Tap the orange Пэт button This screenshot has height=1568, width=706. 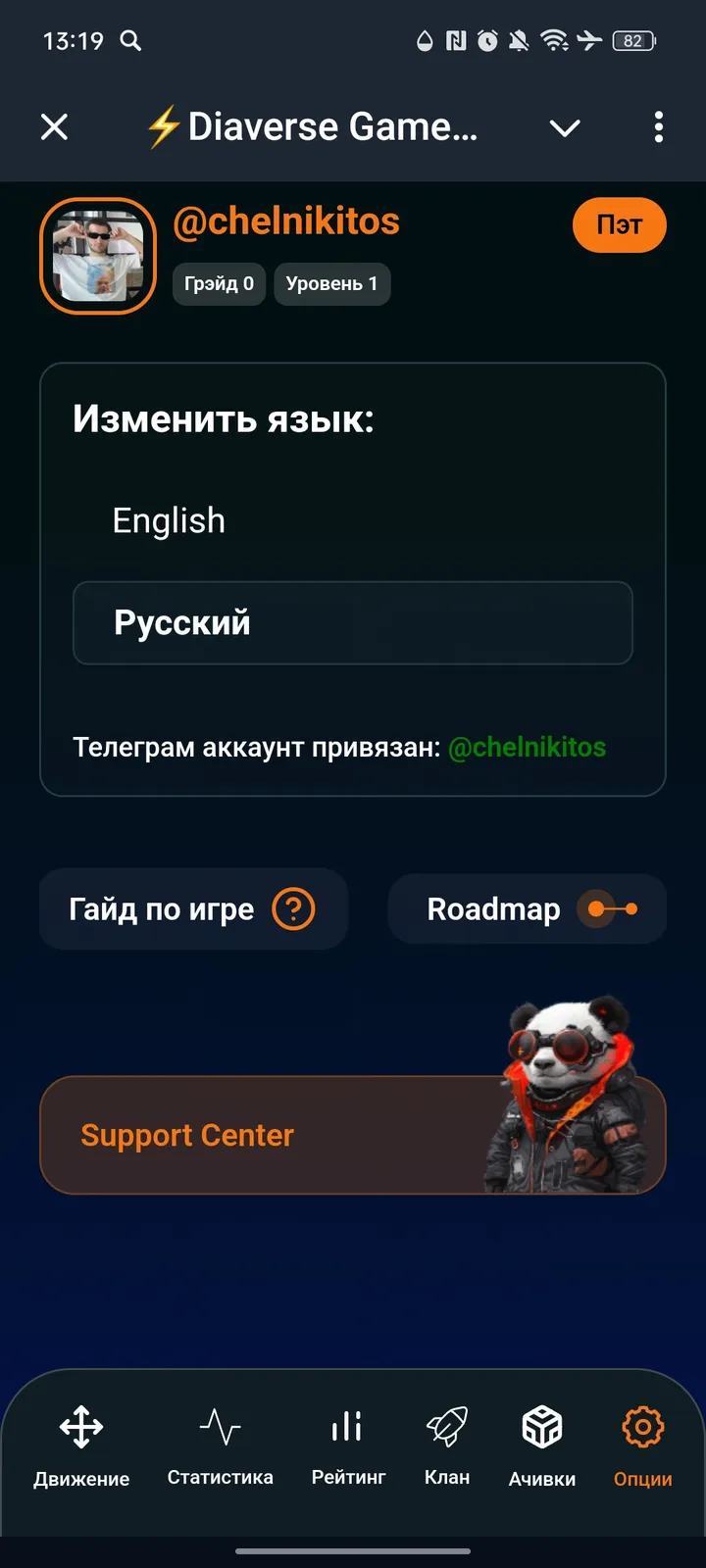point(619,225)
